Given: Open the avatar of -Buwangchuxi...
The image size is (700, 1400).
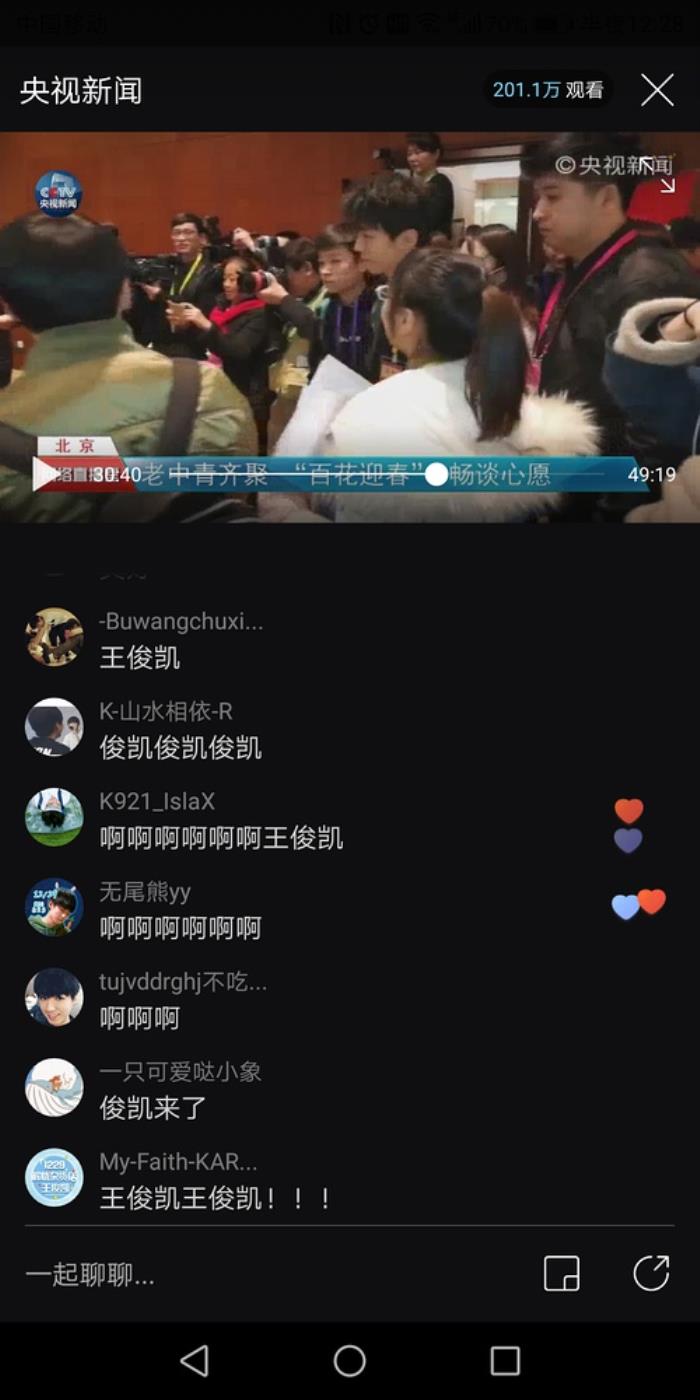Looking at the screenshot, I should point(54,637).
